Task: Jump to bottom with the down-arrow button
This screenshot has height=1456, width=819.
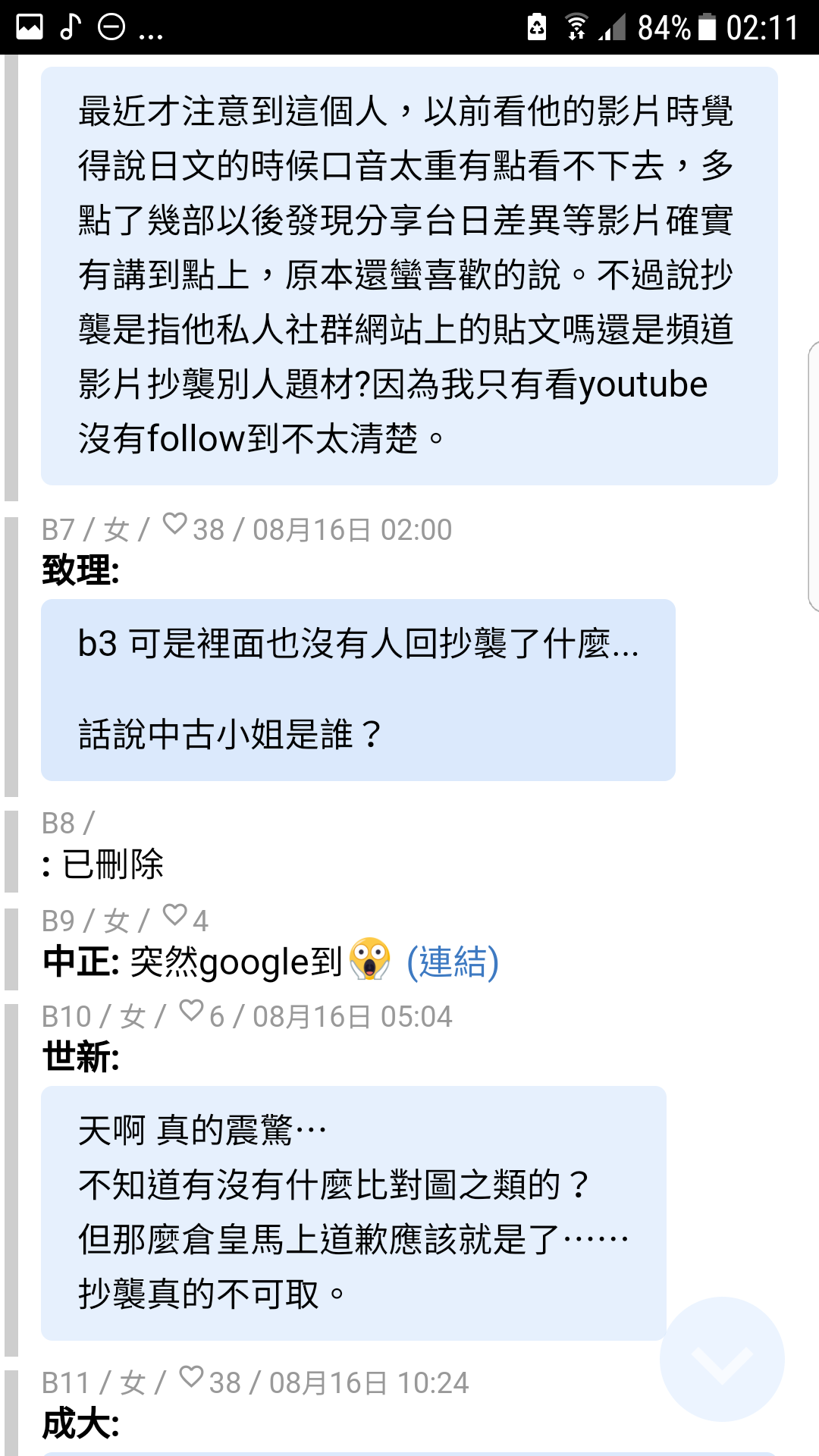Action: point(722,1360)
